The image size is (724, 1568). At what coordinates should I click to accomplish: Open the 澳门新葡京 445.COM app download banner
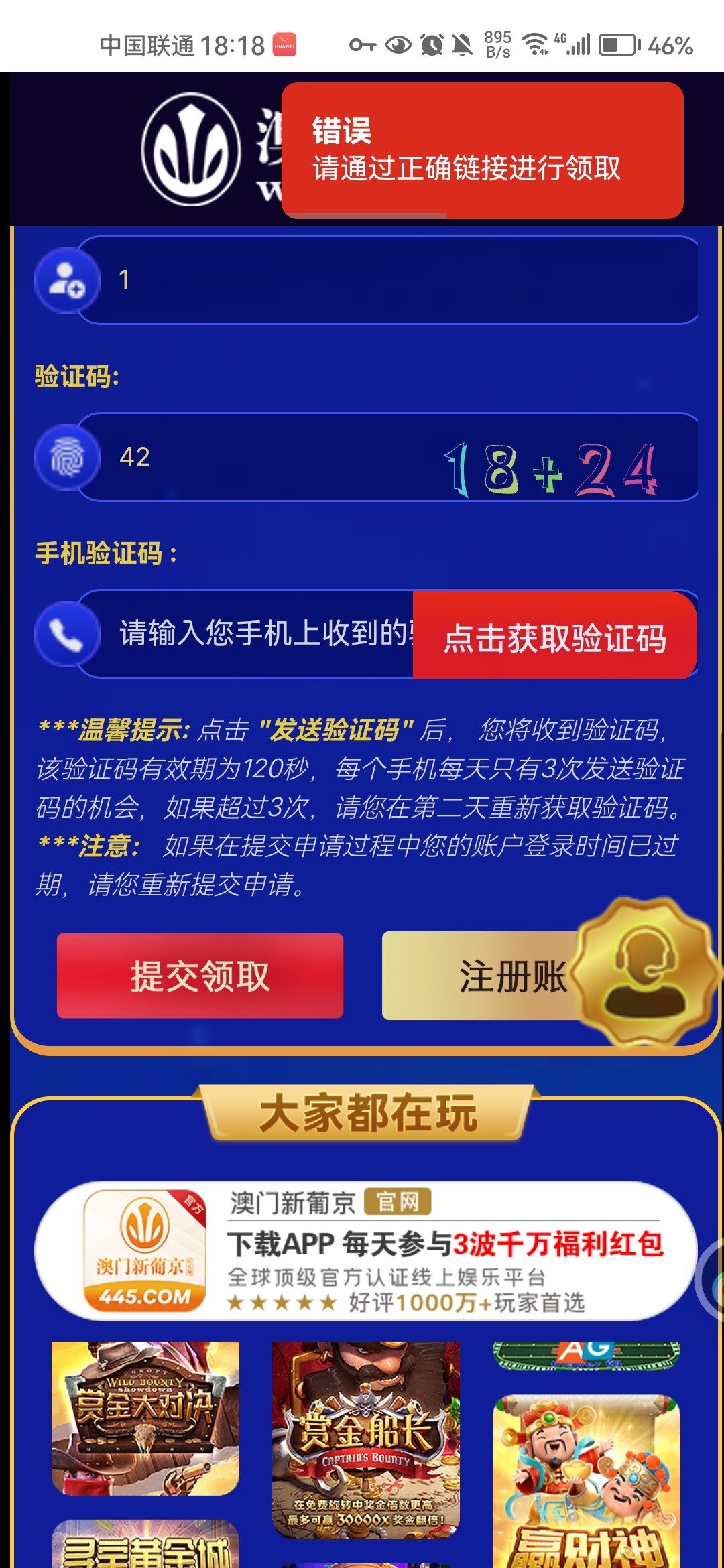click(365, 1250)
